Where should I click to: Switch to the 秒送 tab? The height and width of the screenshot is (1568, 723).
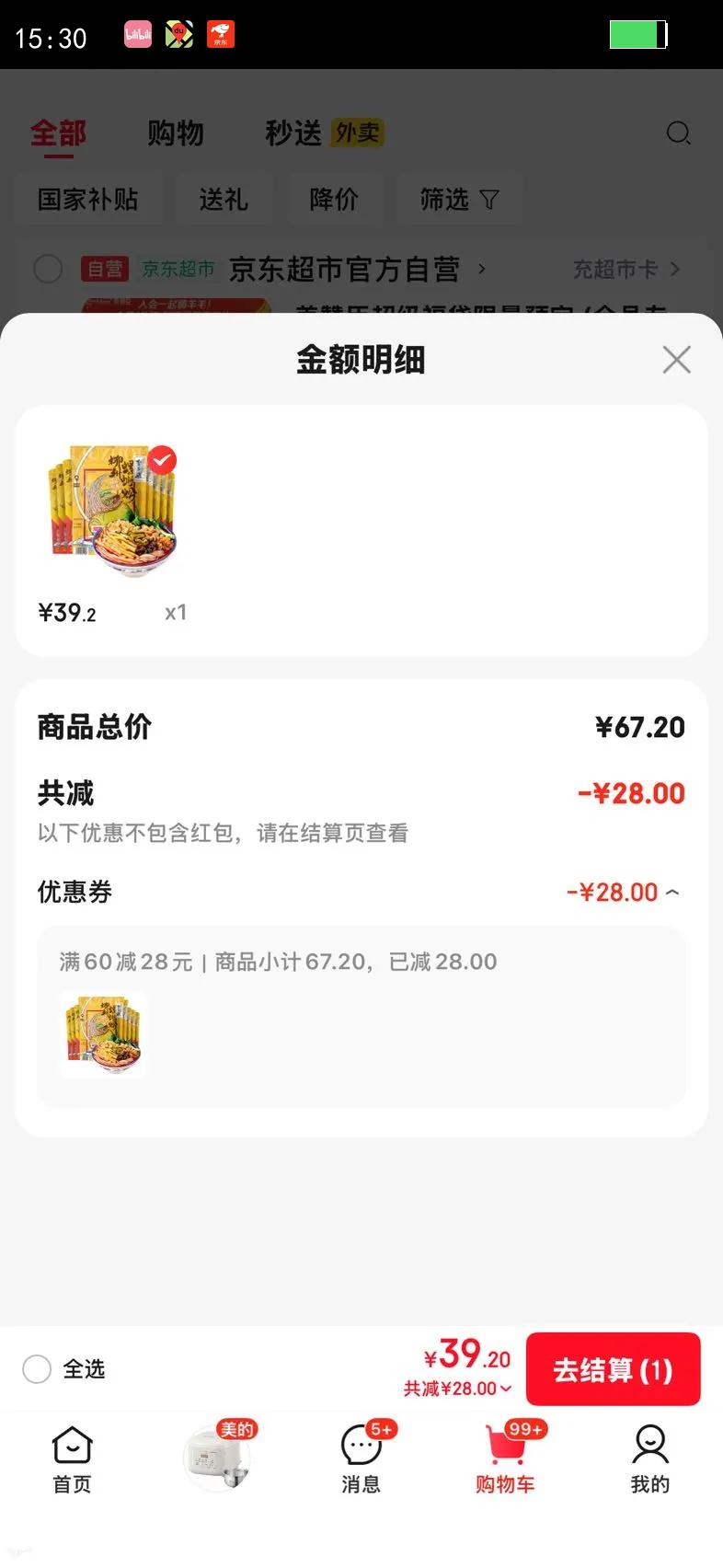click(x=291, y=133)
